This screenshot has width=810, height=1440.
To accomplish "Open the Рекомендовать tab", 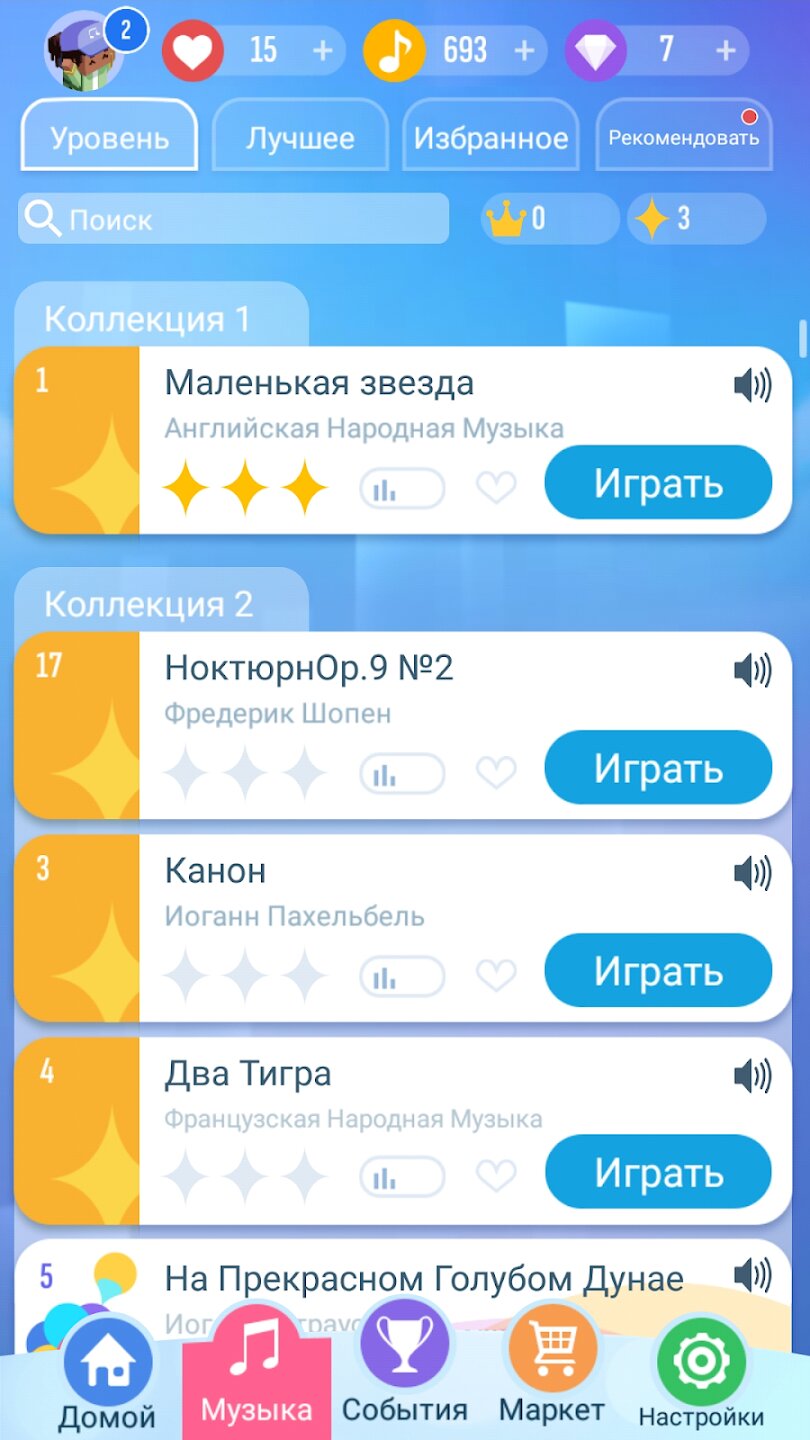I will coord(684,137).
